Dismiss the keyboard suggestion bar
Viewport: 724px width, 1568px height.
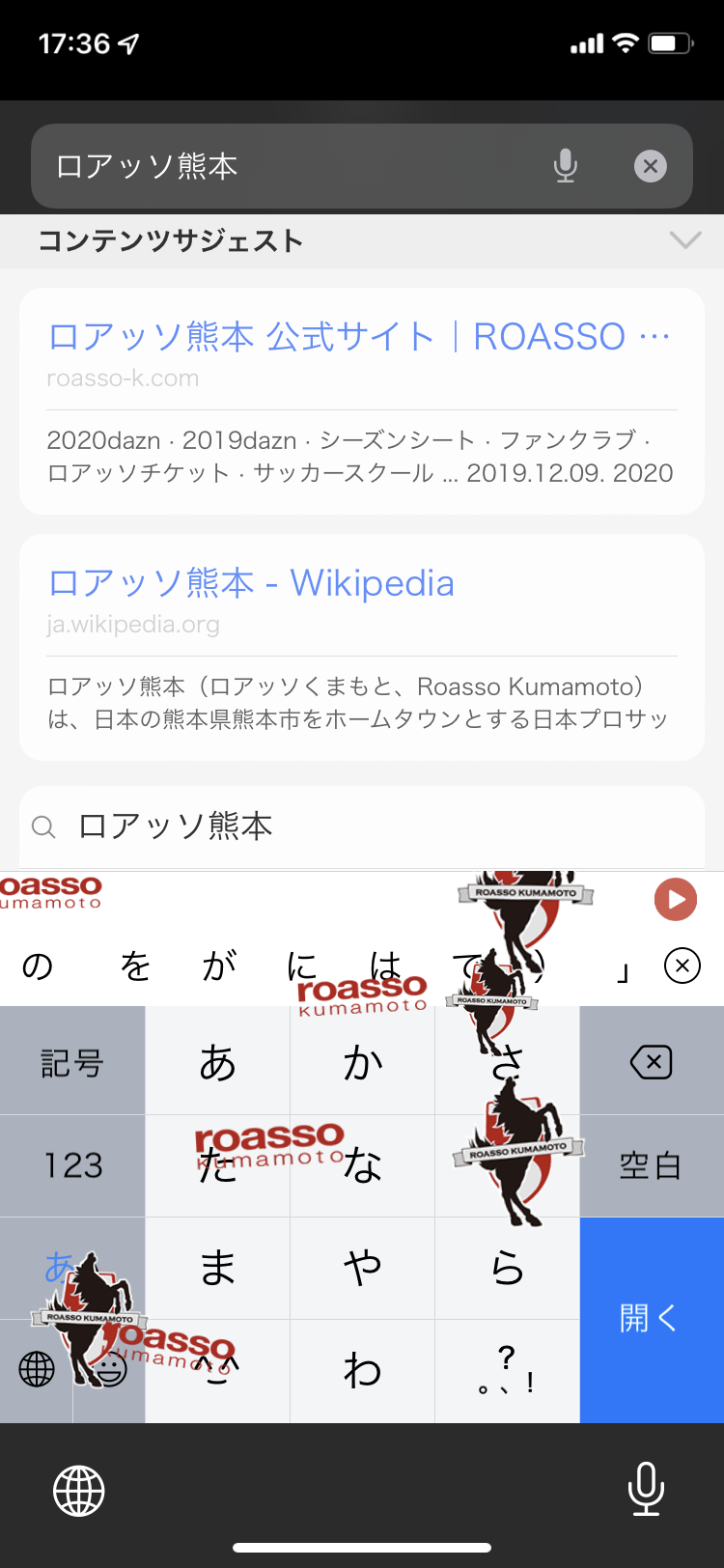tap(682, 965)
